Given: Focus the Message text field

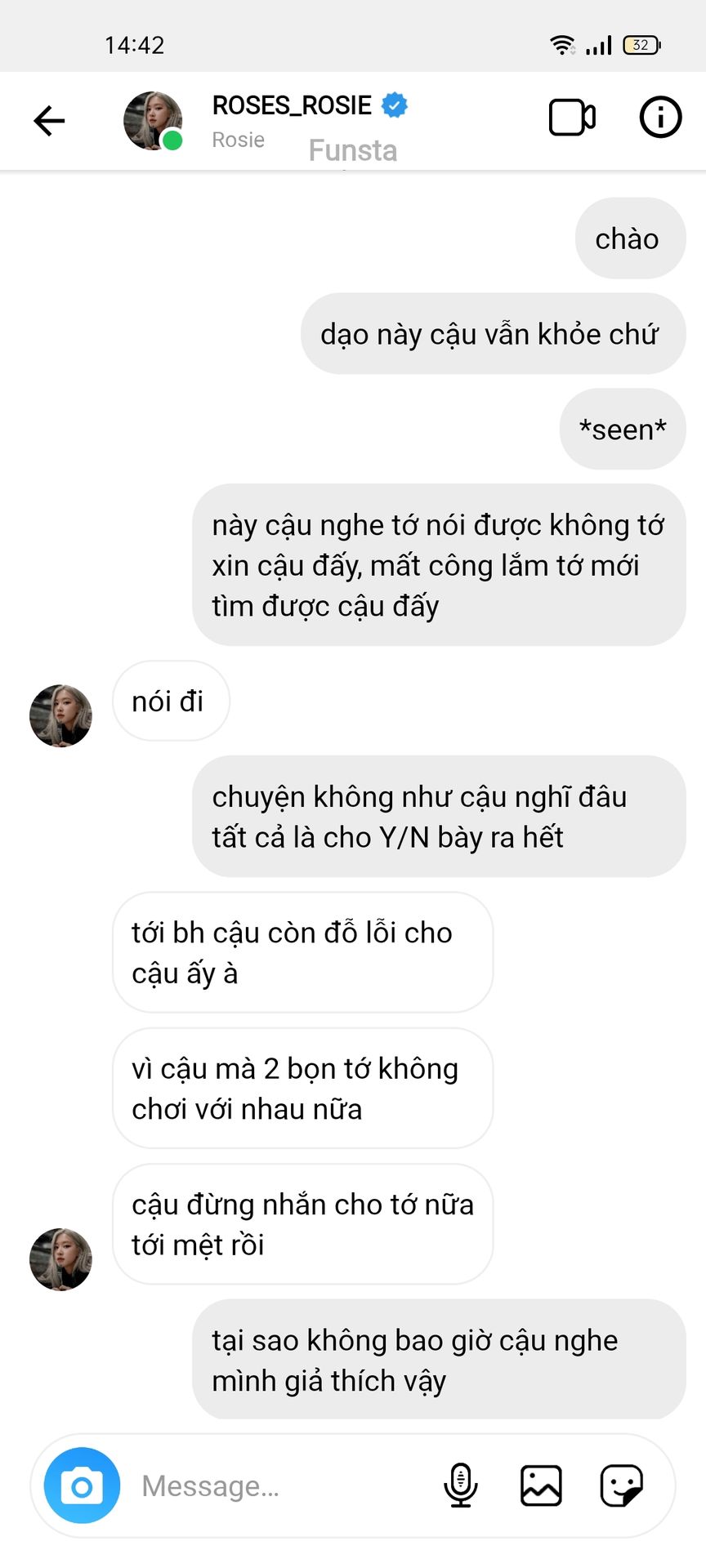Looking at the screenshot, I should [278, 1486].
